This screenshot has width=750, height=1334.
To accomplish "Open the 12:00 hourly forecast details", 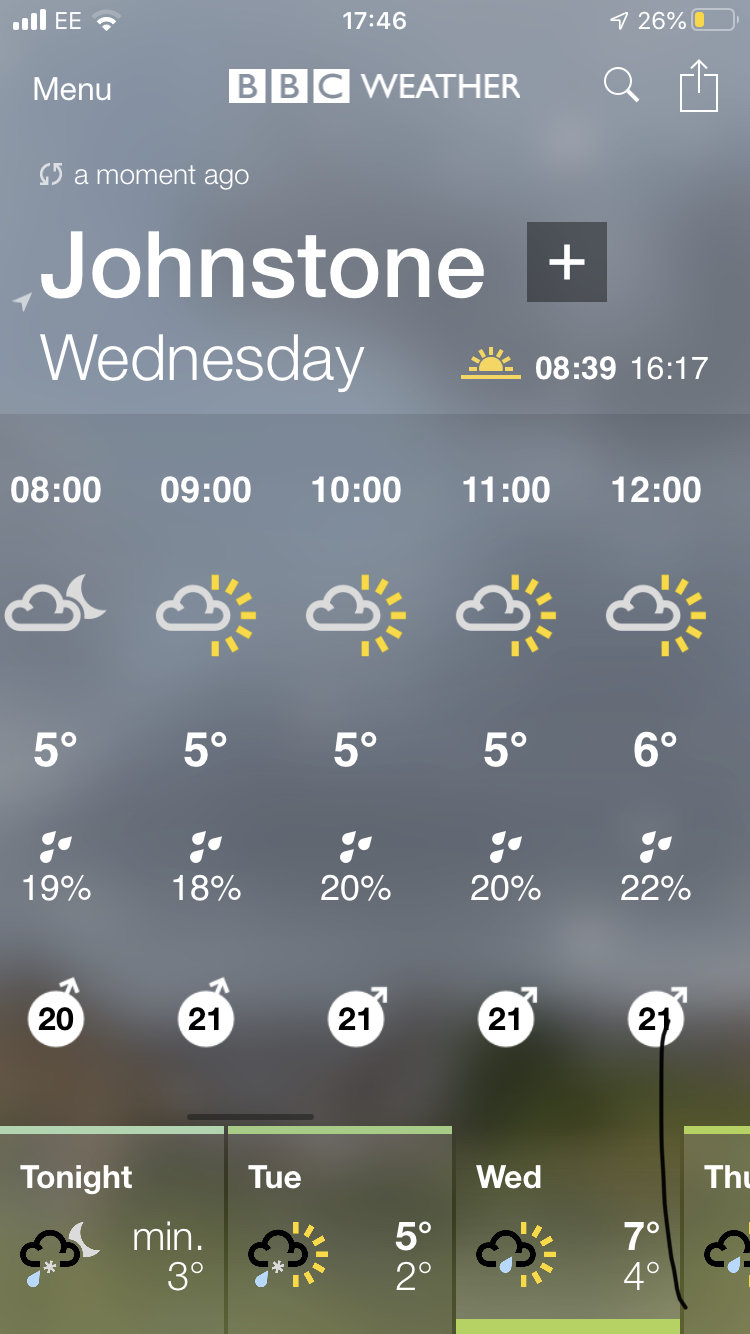I will coord(656,760).
